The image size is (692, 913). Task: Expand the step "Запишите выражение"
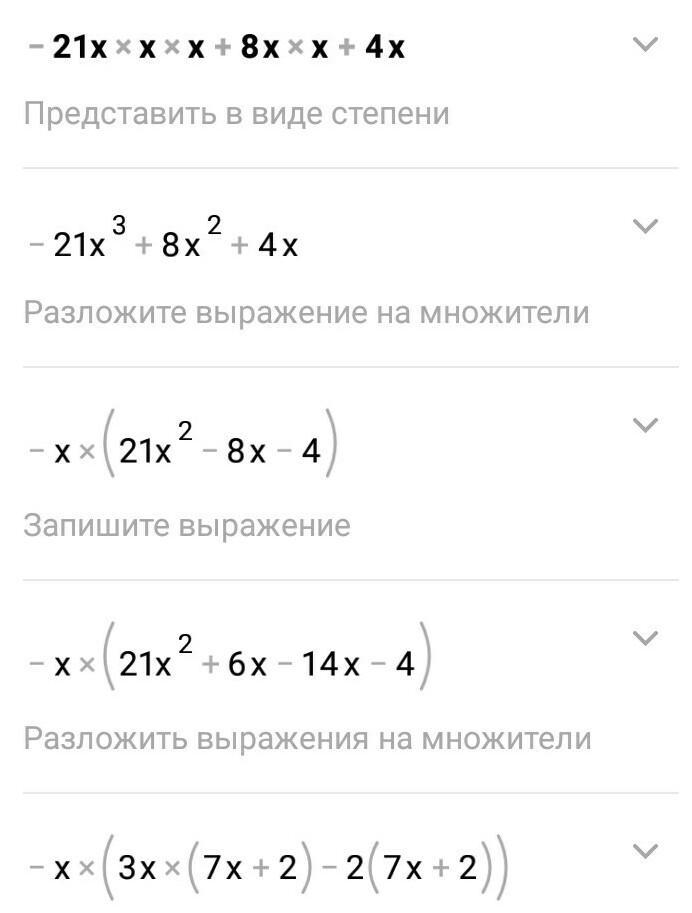click(x=647, y=425)
